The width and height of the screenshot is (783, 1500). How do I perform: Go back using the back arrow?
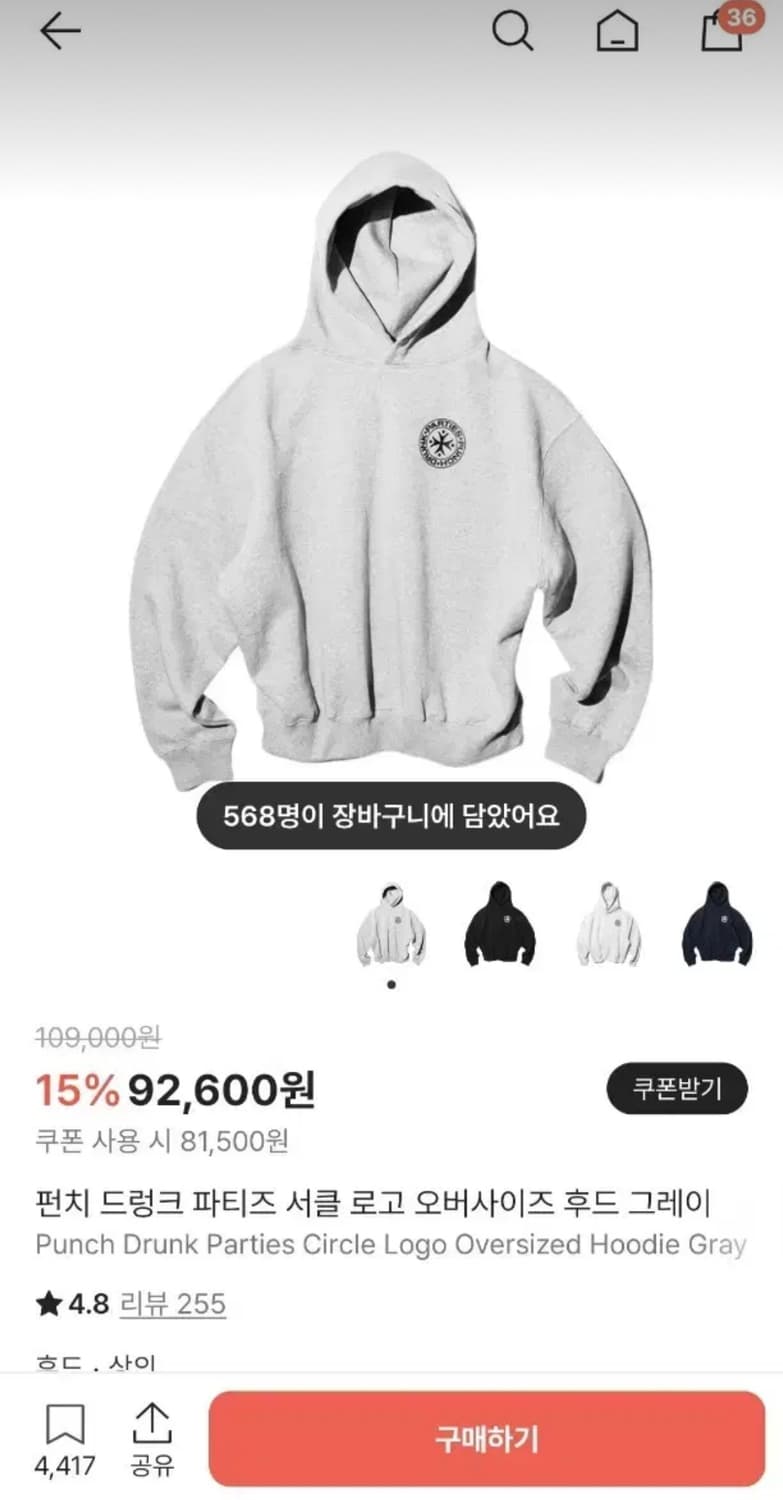click(60, 29)
